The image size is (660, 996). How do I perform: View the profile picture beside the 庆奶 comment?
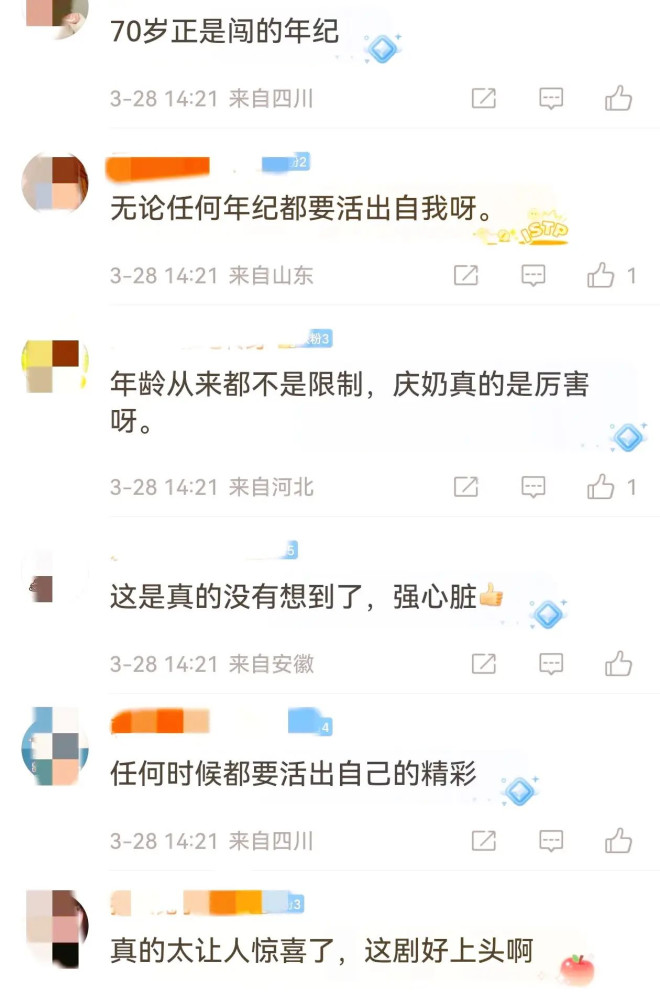tap(55, 369)
